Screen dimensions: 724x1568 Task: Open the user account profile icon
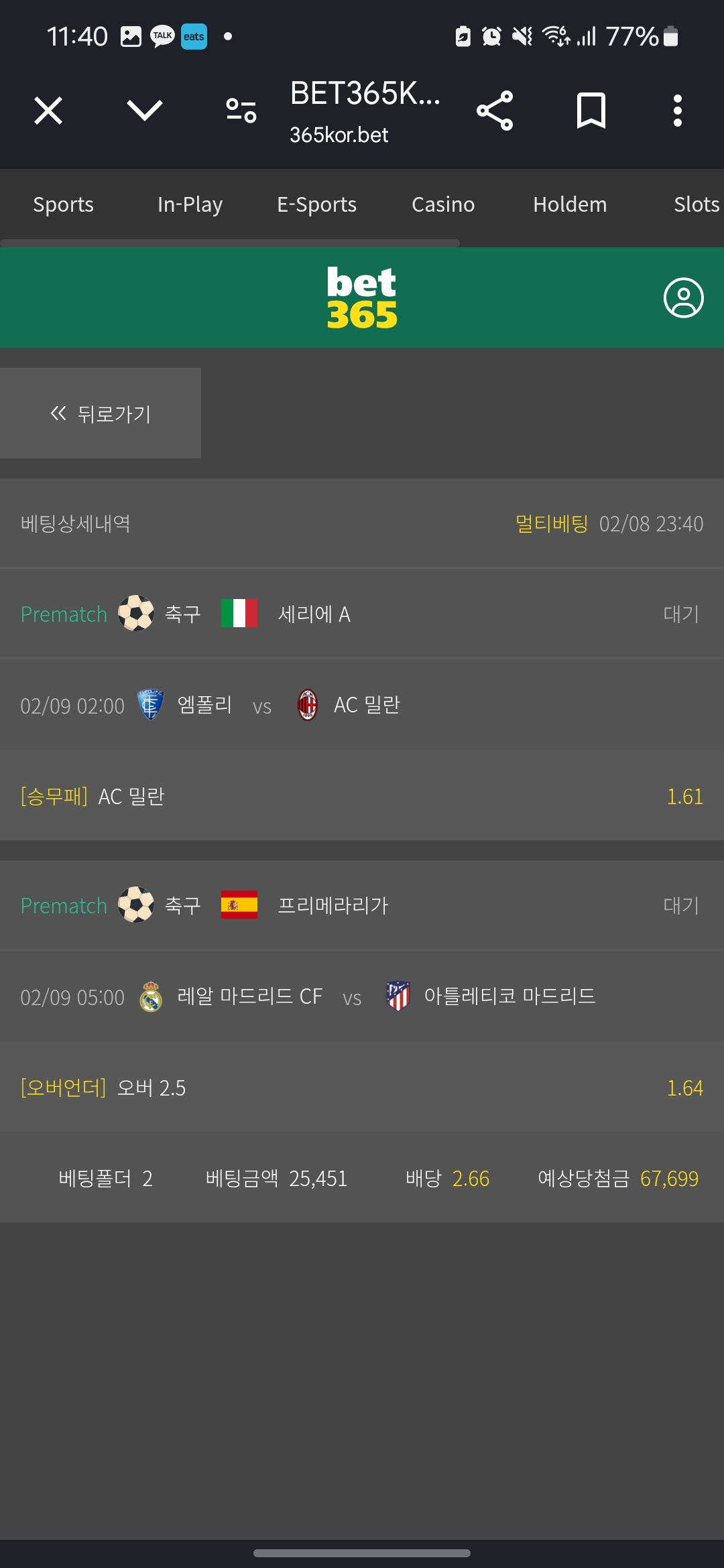(683, 298)
